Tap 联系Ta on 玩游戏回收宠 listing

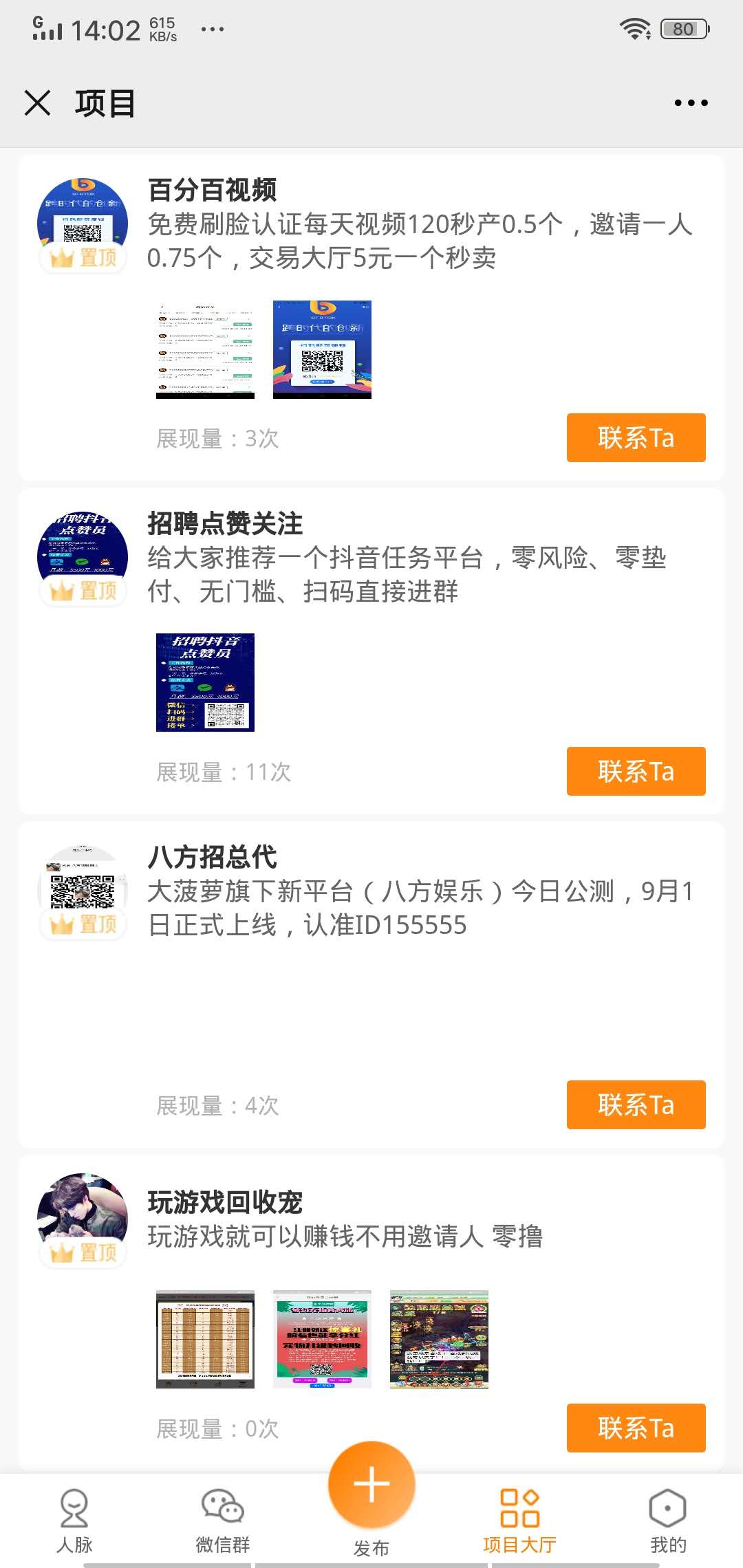635,1428
